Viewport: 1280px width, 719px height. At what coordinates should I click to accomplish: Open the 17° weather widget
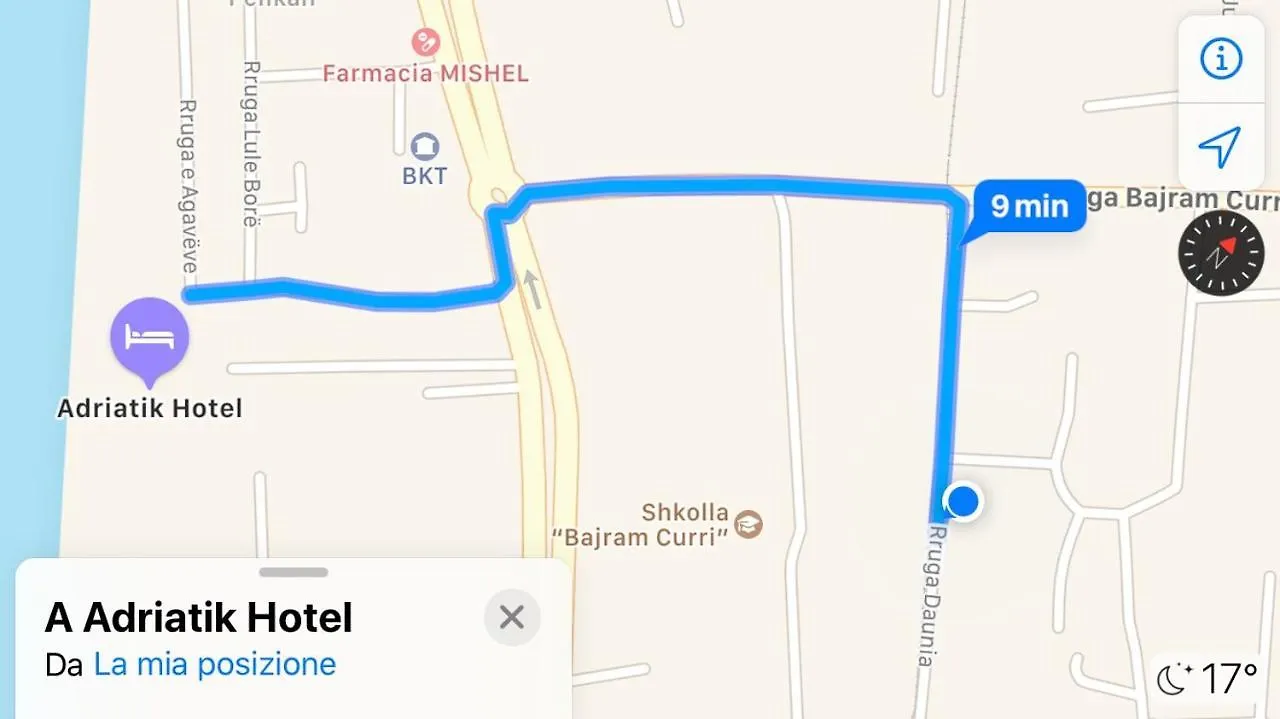(x=1207, y=679)
